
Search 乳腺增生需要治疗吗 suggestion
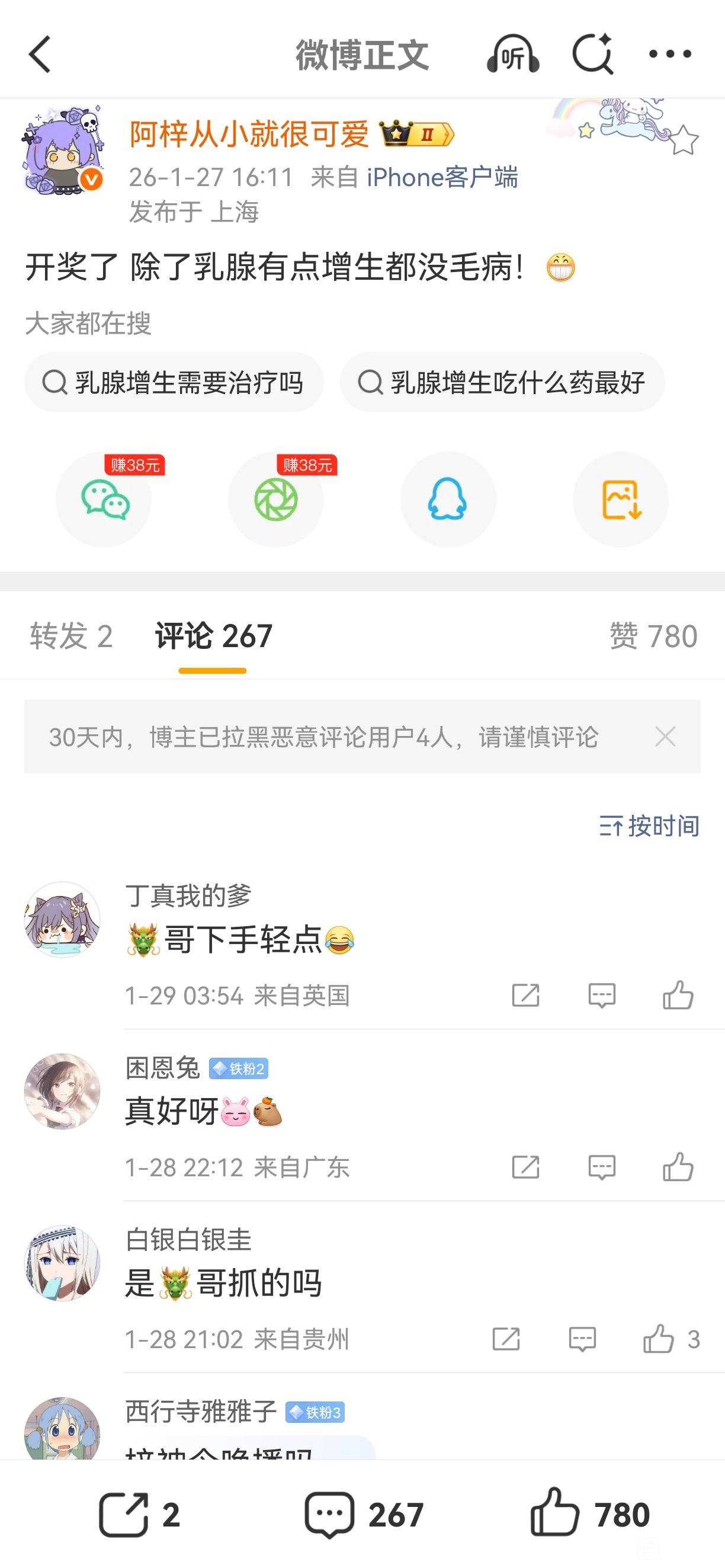pos(174,383)
